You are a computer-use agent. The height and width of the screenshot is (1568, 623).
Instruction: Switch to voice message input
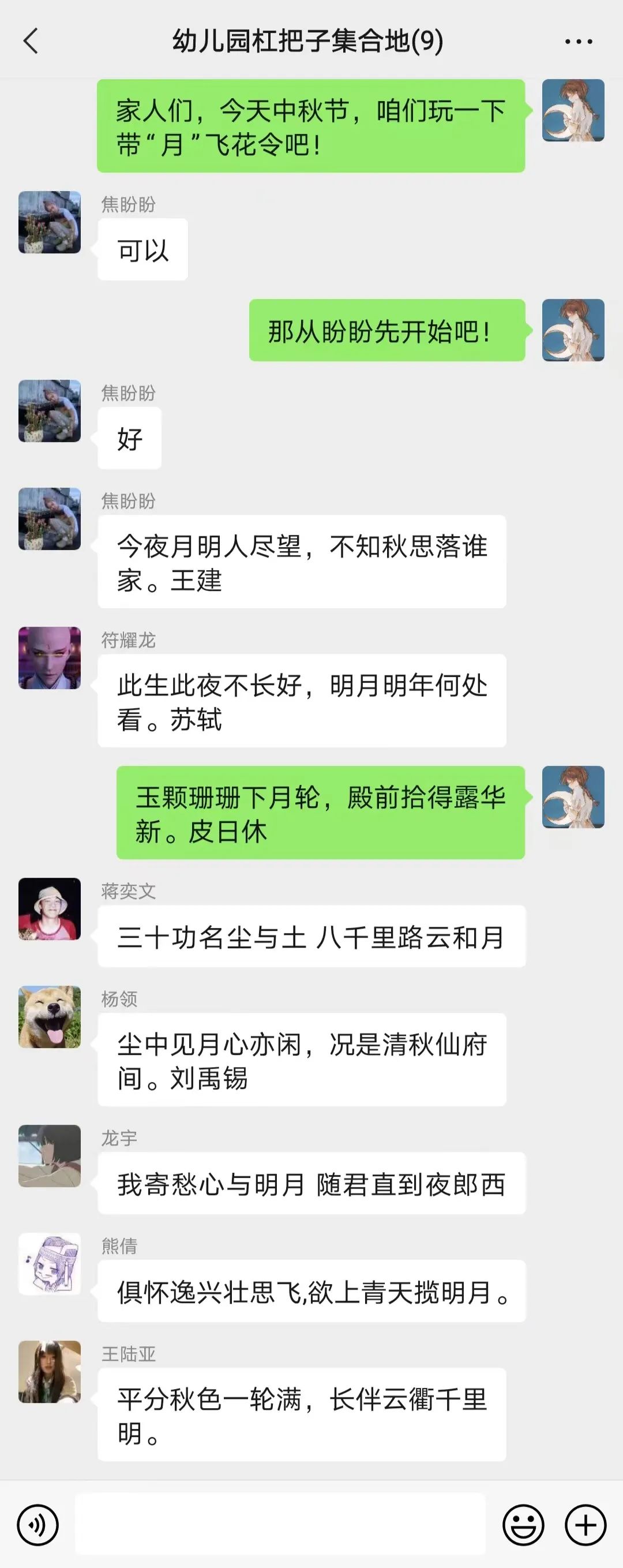coord(37,1525)
